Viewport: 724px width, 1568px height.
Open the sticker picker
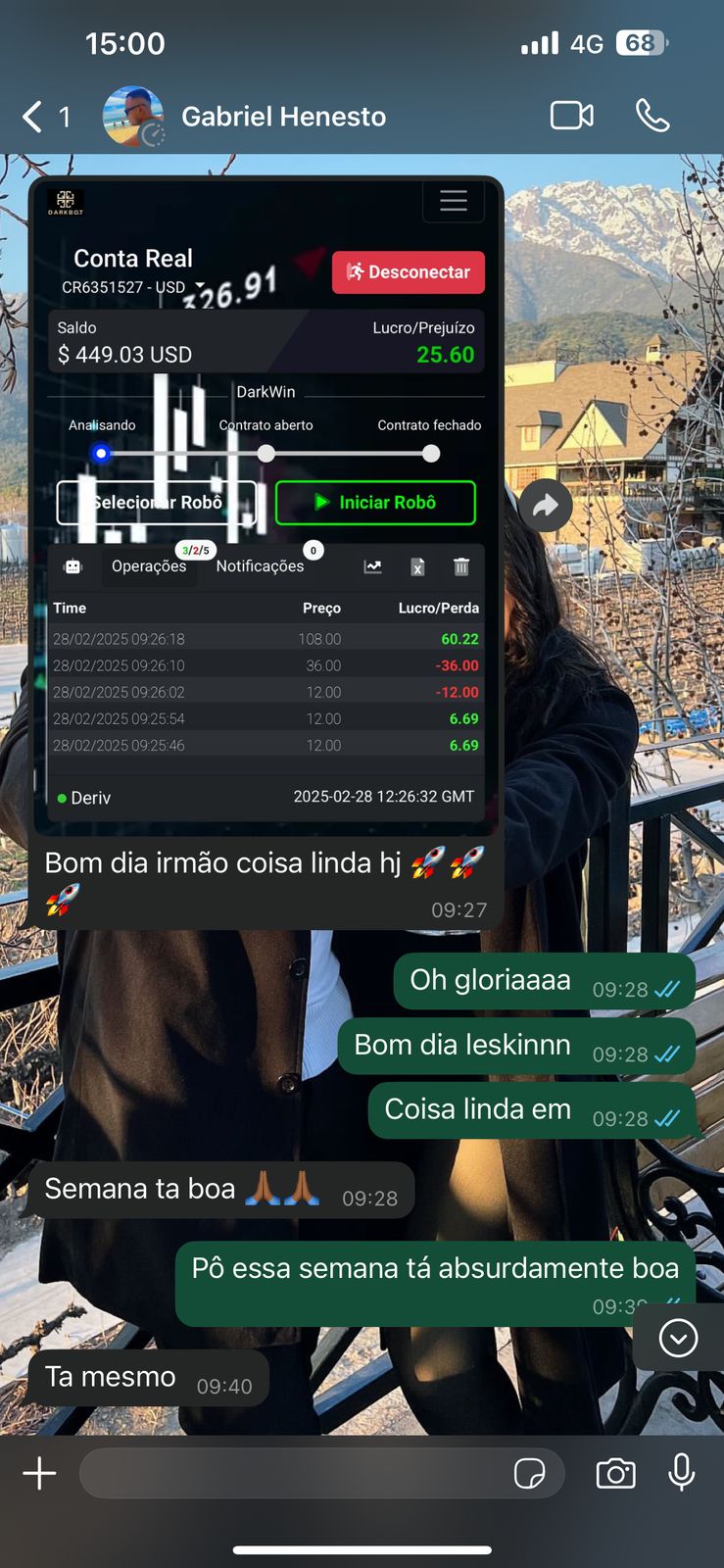(x=530, y=1473)
